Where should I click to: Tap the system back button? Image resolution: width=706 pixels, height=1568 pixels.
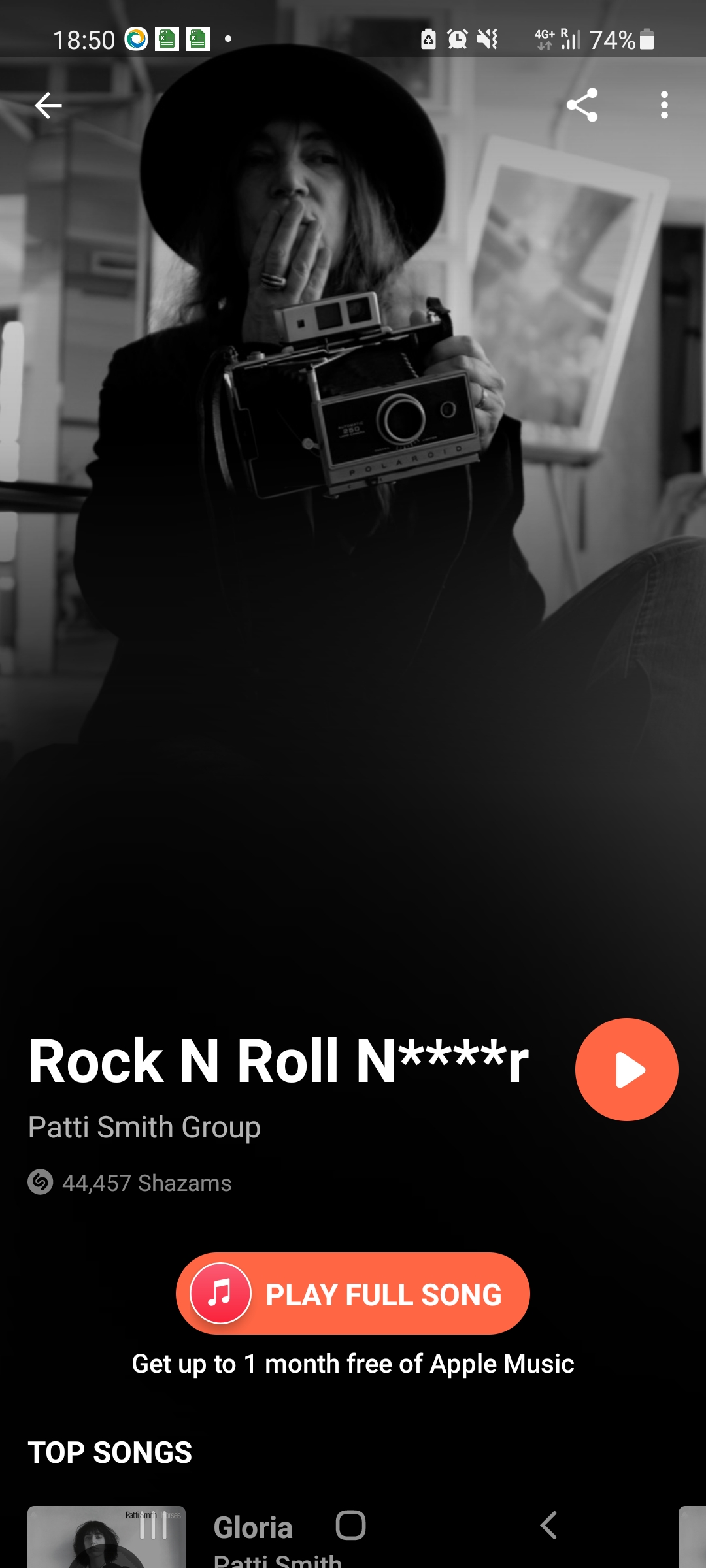click(549, 1526)
